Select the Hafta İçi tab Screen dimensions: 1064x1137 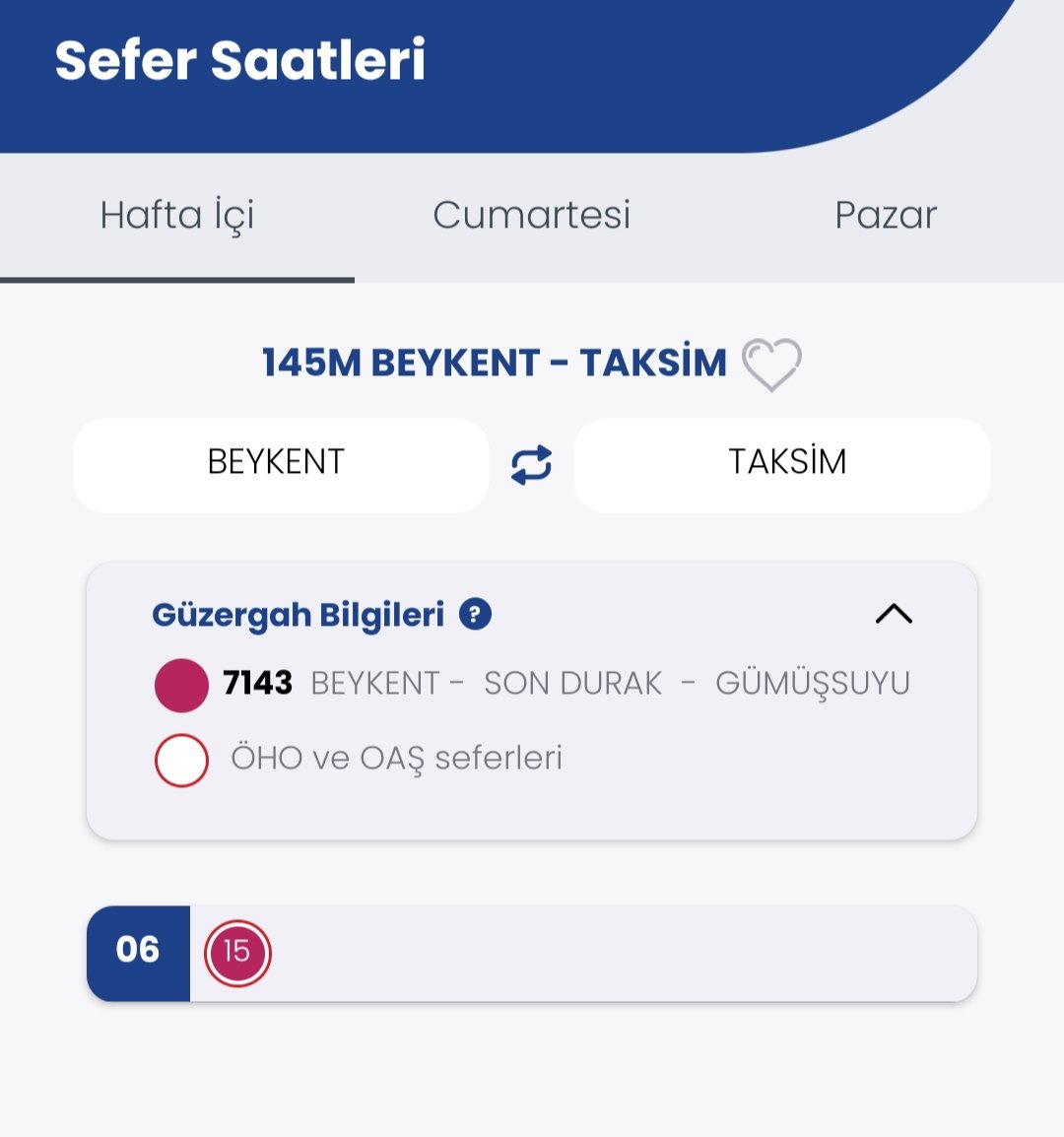pos(177,215)
